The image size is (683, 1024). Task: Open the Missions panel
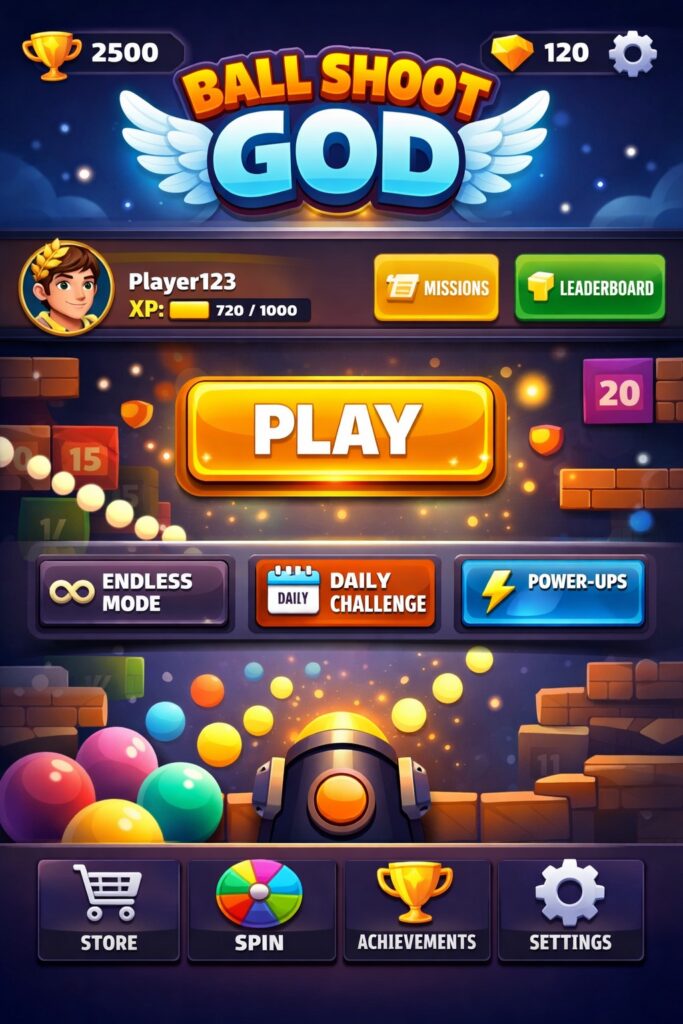(x=436, y=288)
